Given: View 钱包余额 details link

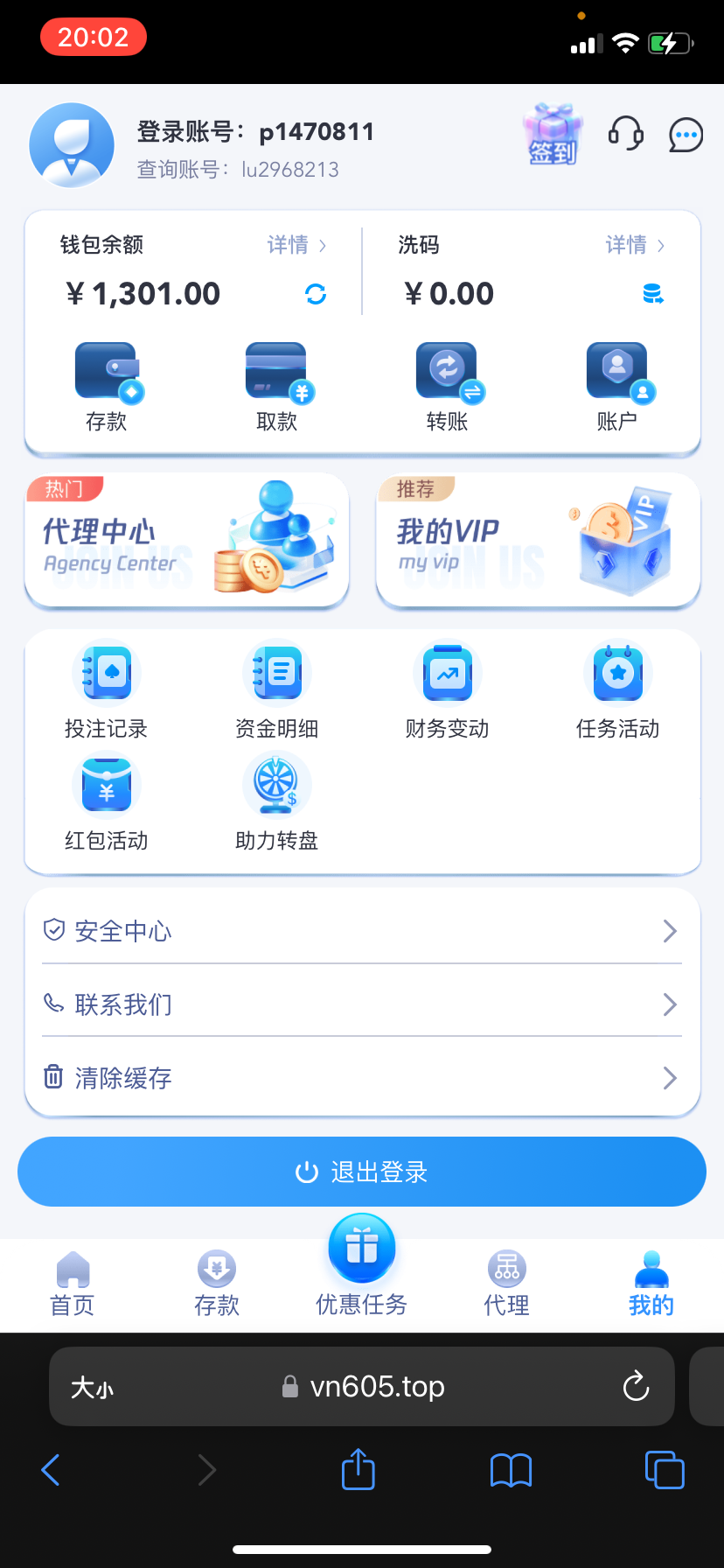Looking at the screenshot, I should click(x=296, y=245).
